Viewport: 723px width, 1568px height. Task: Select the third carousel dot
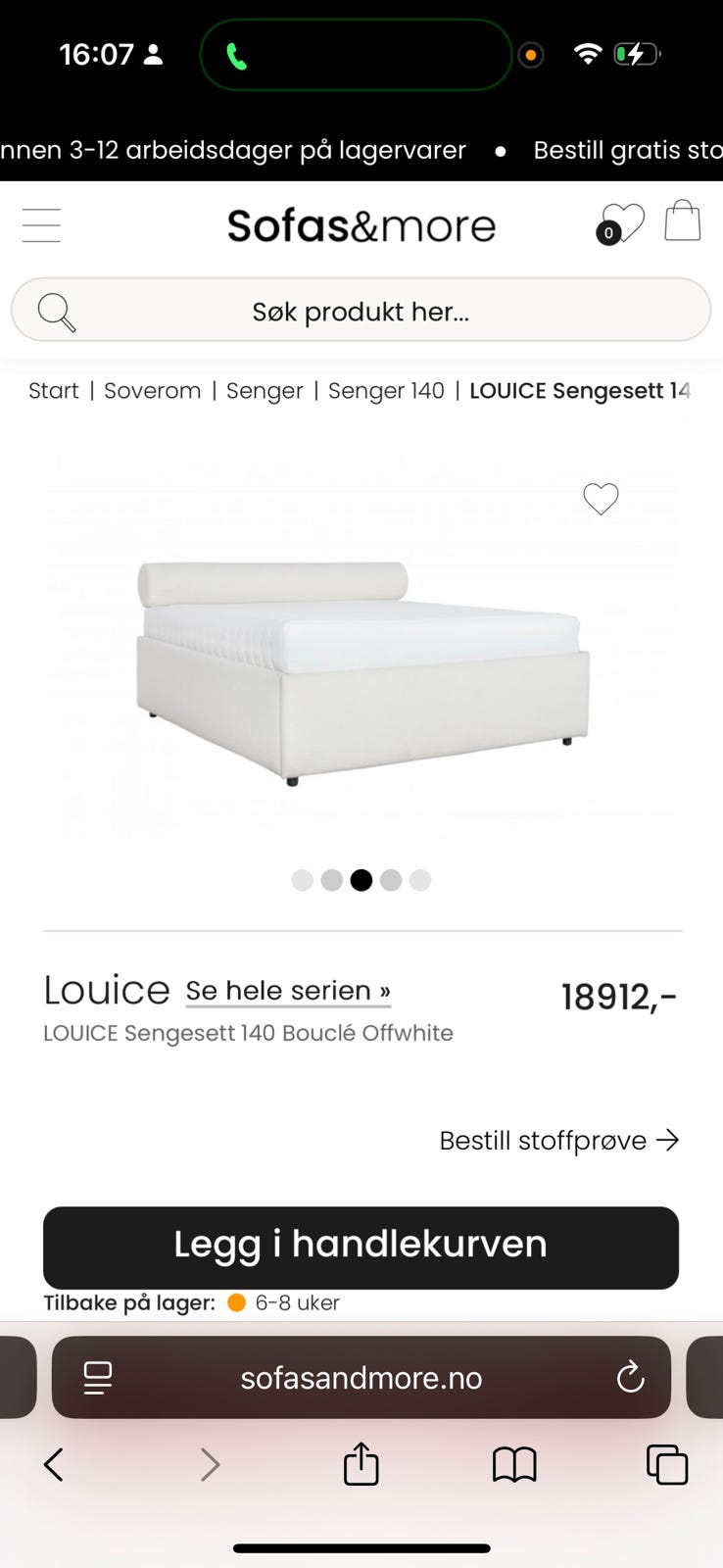361,879
